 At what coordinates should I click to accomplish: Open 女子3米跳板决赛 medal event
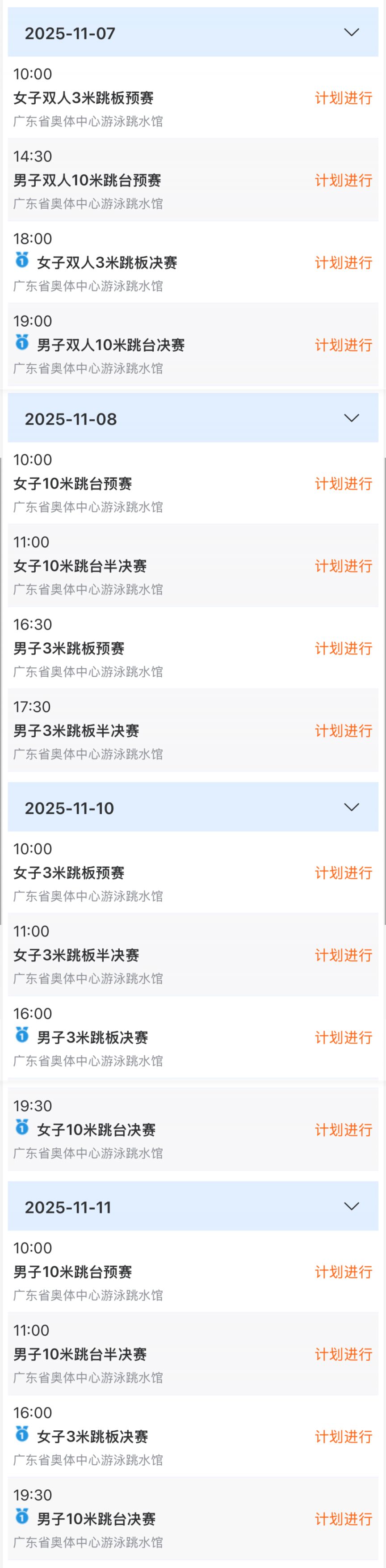pyautogui.click(x=92, y=1437)
